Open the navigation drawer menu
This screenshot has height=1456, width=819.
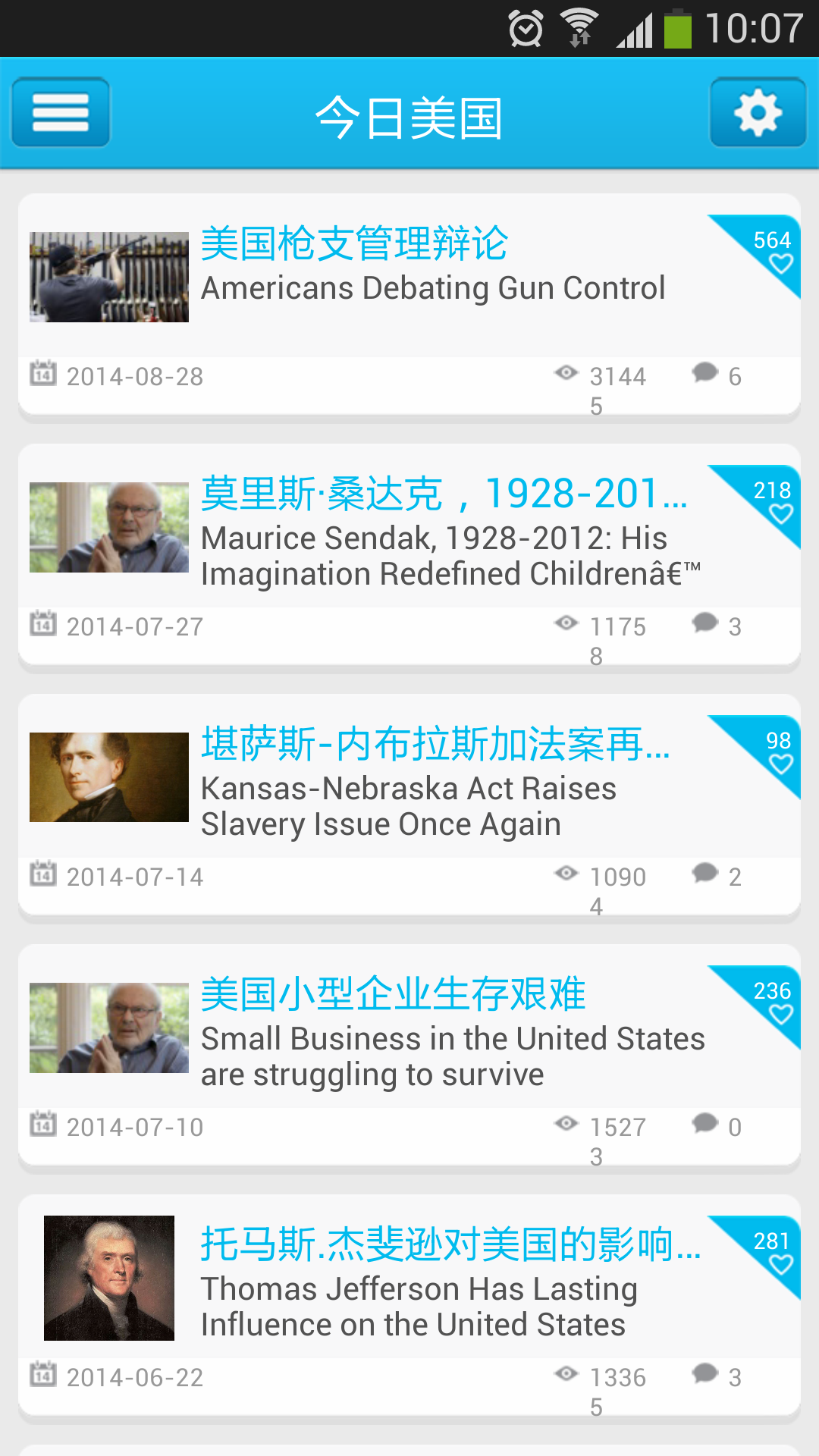click(x=60, y=112)
